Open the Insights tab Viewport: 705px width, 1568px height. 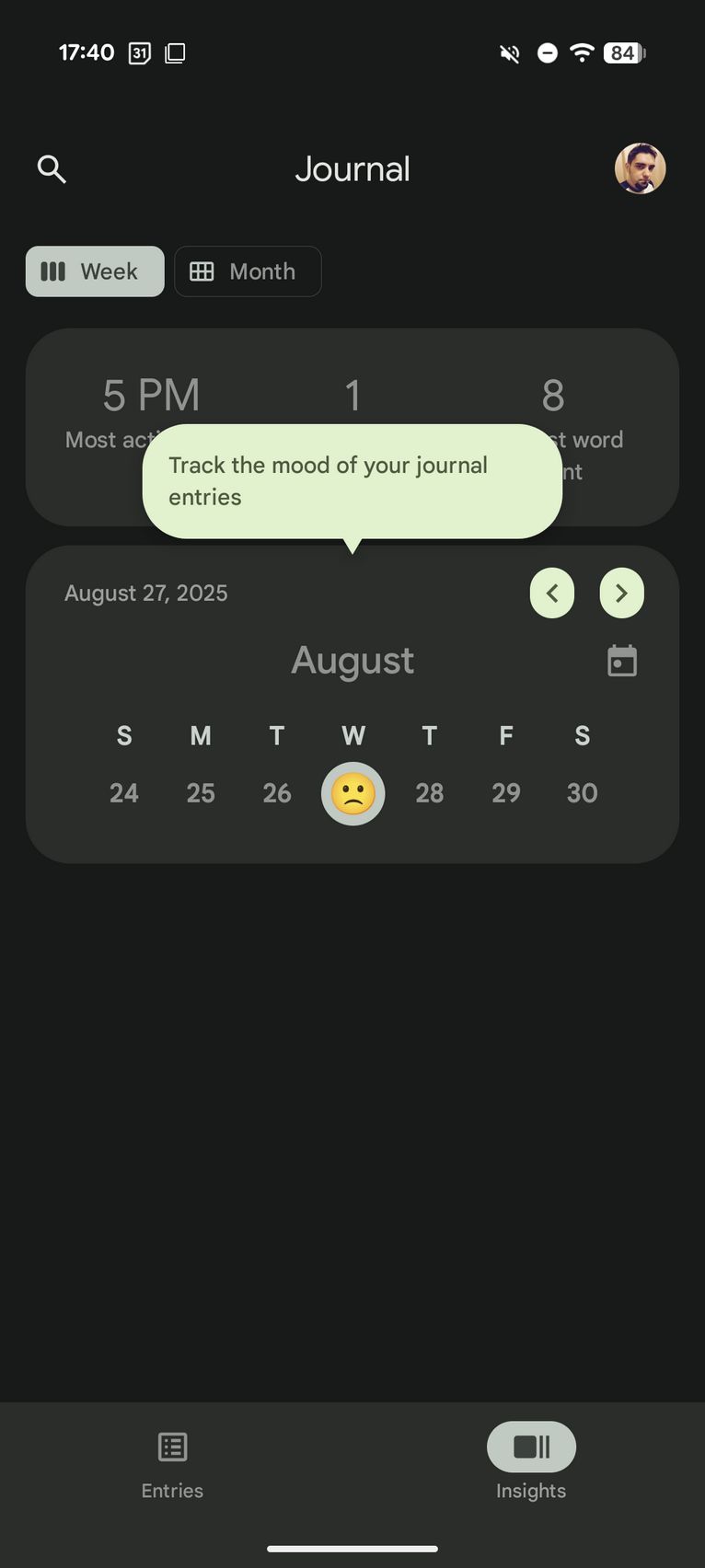click(x=531, y=1464)
